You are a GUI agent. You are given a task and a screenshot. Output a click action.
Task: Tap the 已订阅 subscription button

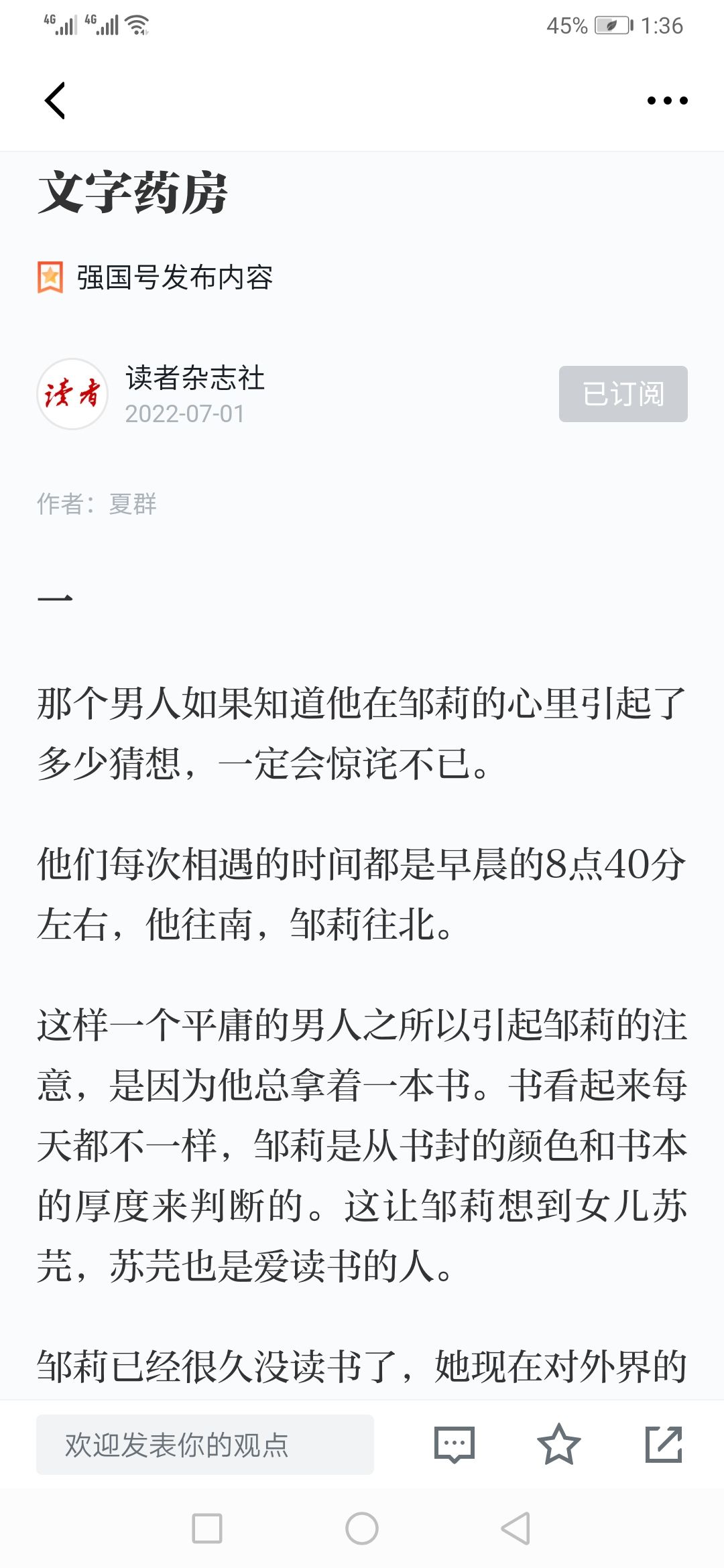(623, 394)
